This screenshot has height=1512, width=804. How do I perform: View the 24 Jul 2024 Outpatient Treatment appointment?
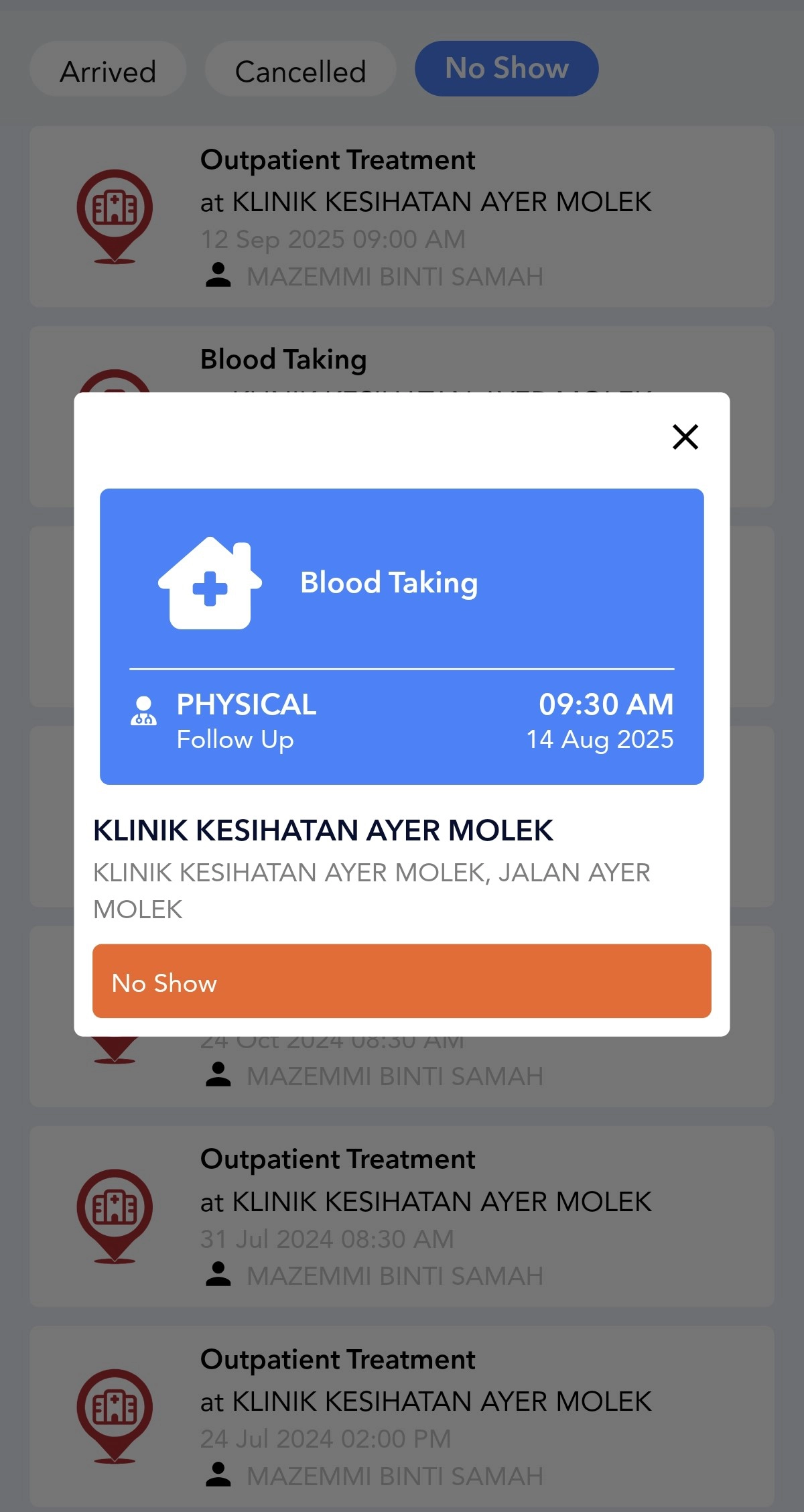(402, 1415)
